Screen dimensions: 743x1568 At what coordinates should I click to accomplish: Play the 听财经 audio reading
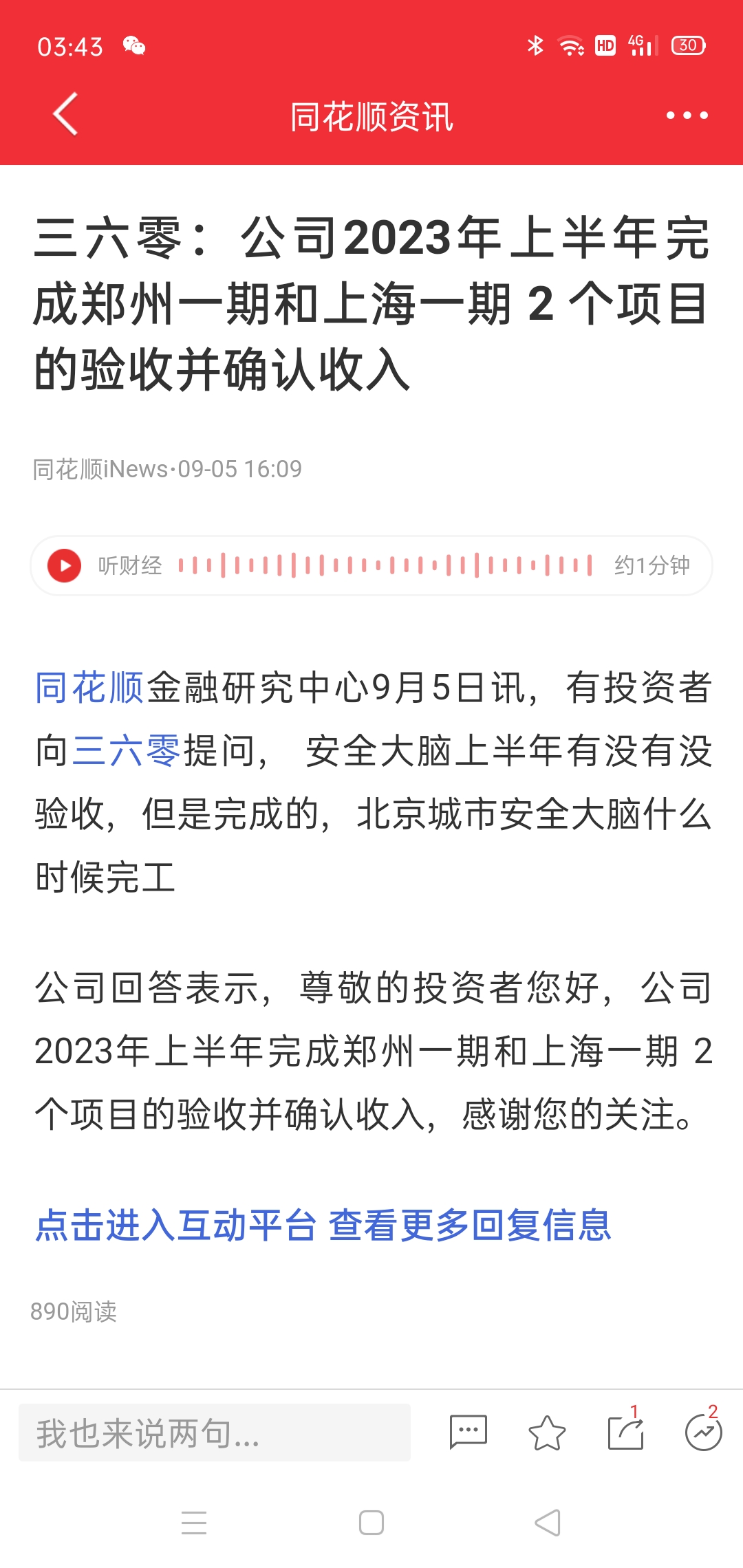point(64,565)
